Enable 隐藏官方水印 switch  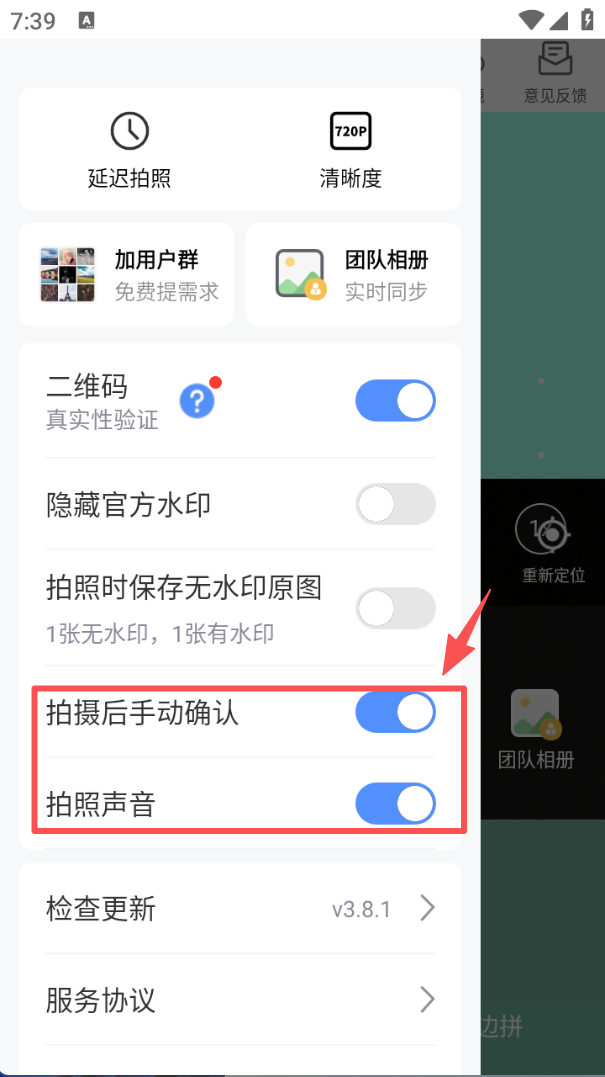tap(395, 504)
